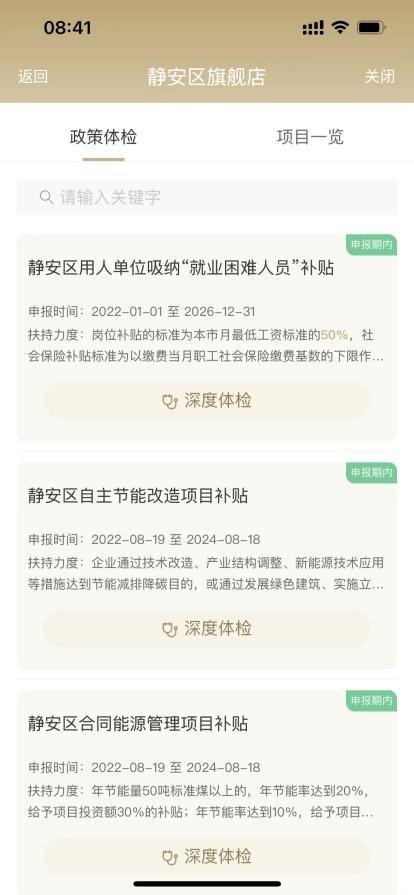Viewport: 414px width, 895px height.
Task: Tap 深度体检 under 合同能源管理项目补贴
Action: [x=207, y=856]
